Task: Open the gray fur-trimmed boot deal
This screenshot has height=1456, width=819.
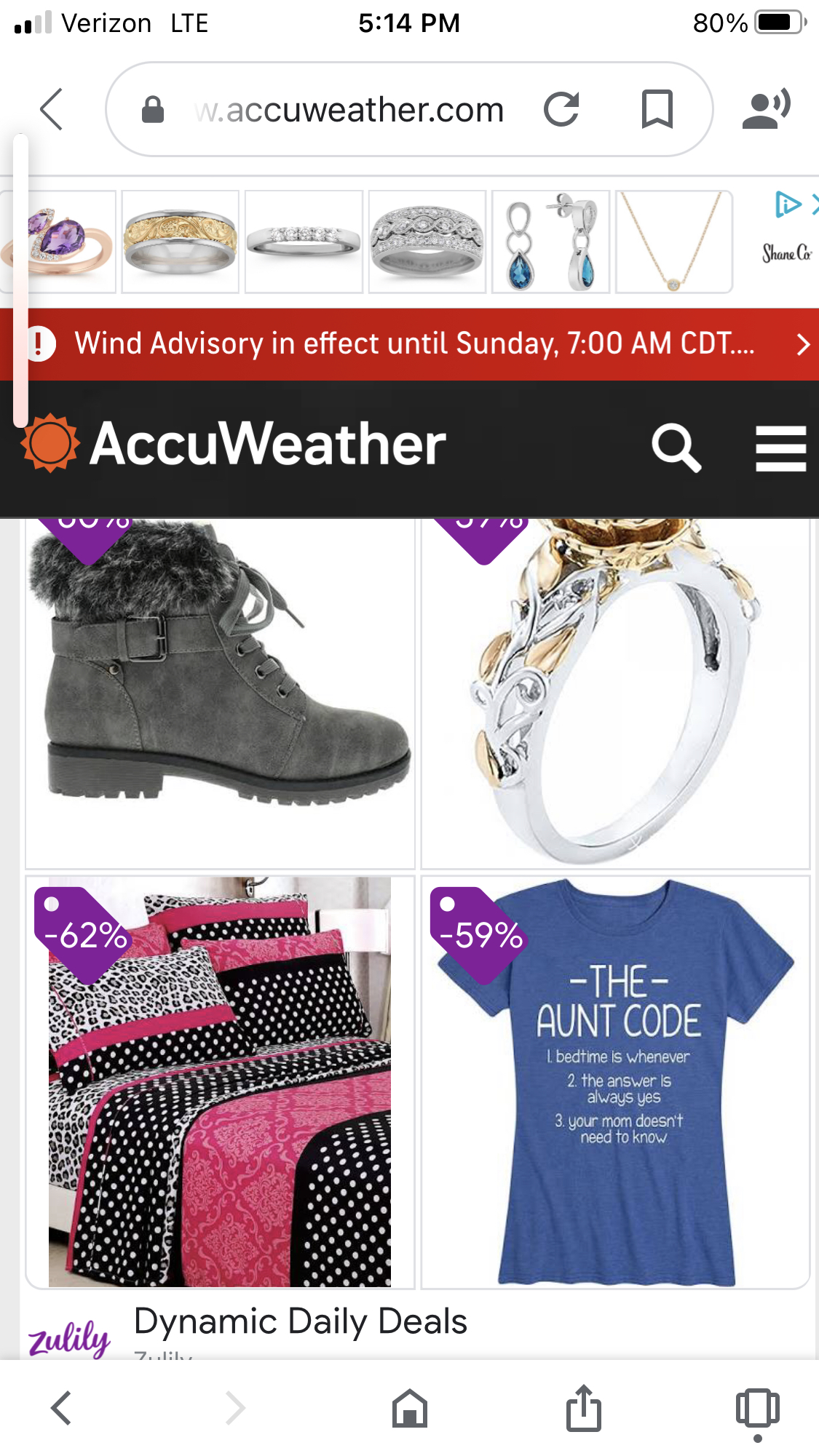Action: point(220,691)
